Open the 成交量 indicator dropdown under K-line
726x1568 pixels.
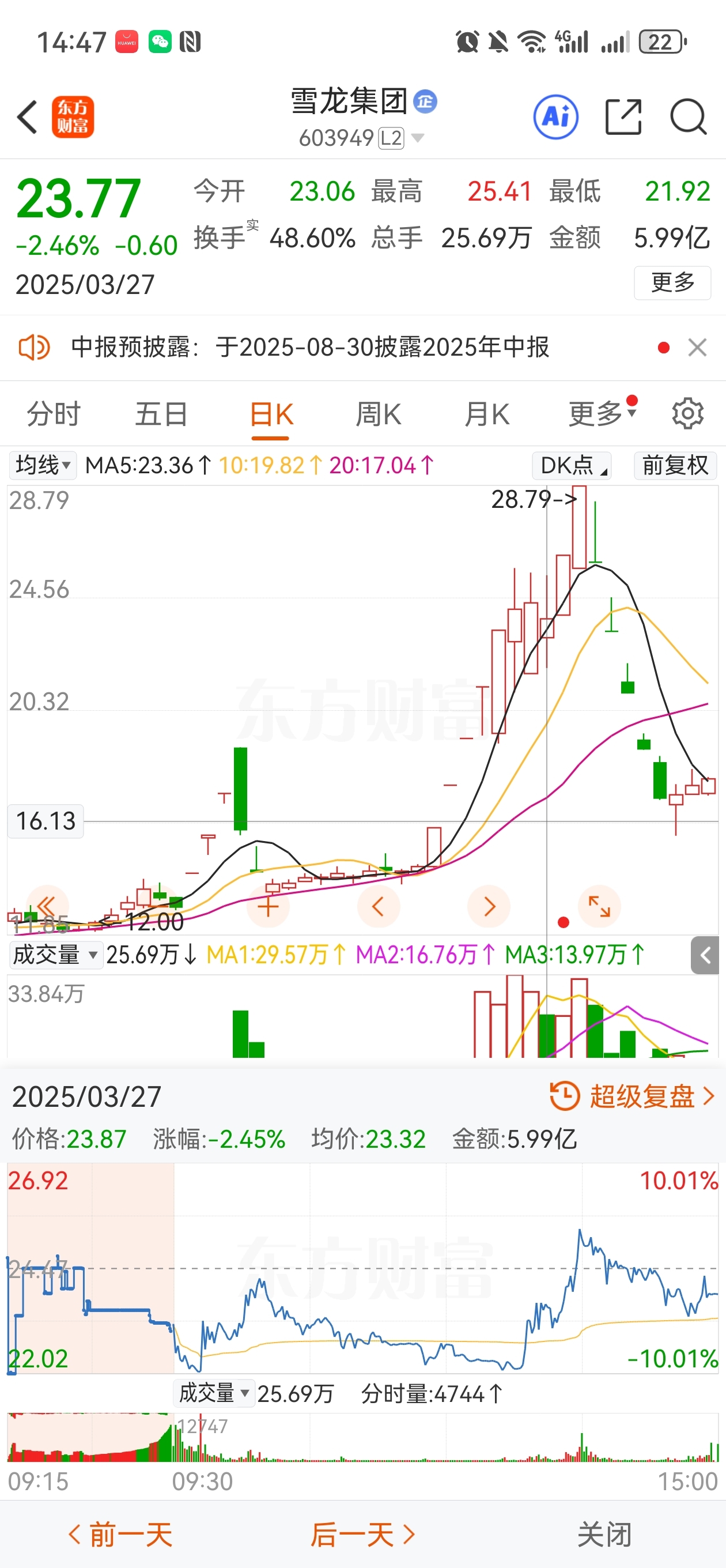(x=55, y=955)
